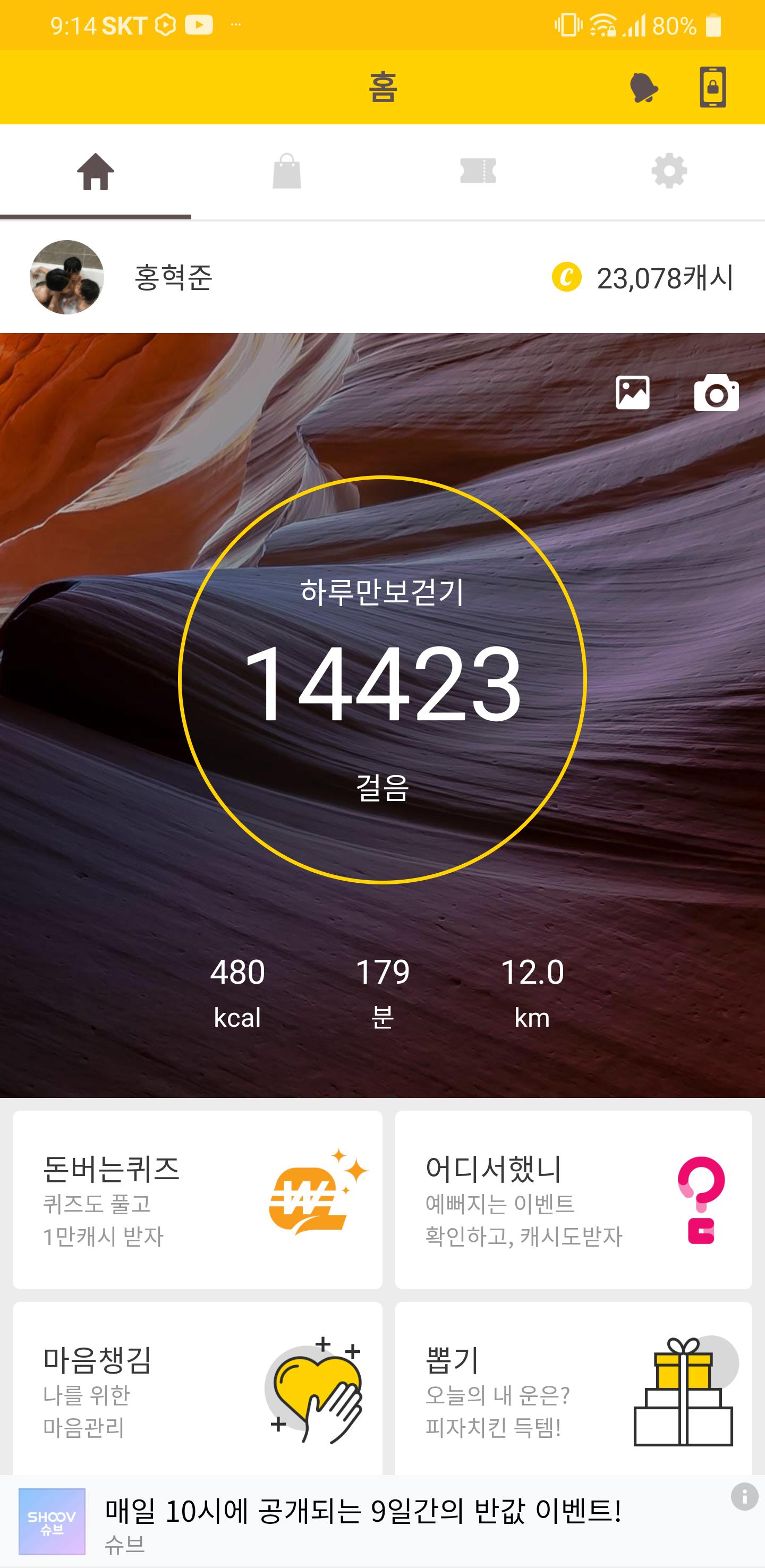Choose a background from the gallery icon
The image size is (765, 1568).
[x=632, y=393]
